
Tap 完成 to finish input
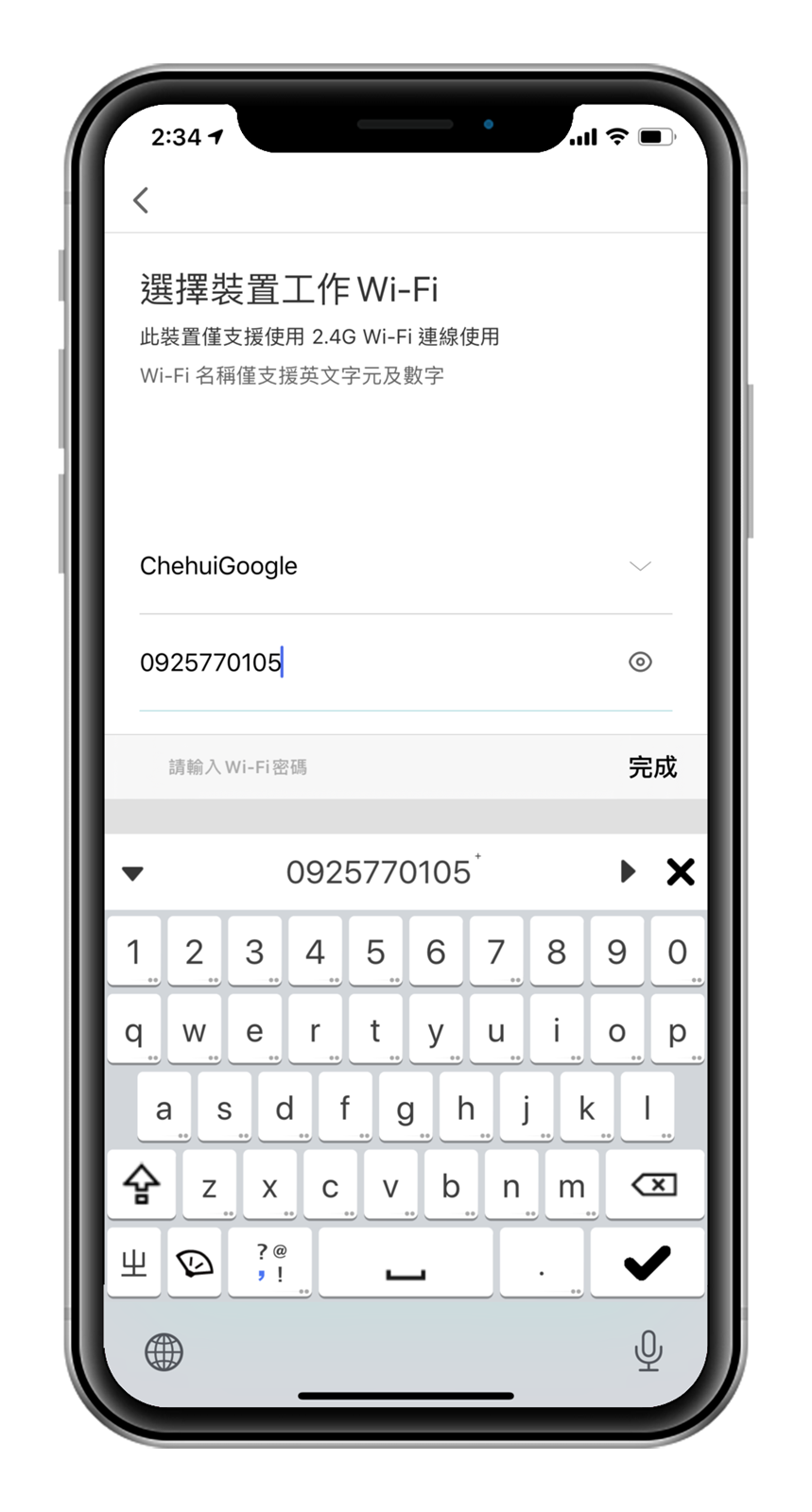652,767
